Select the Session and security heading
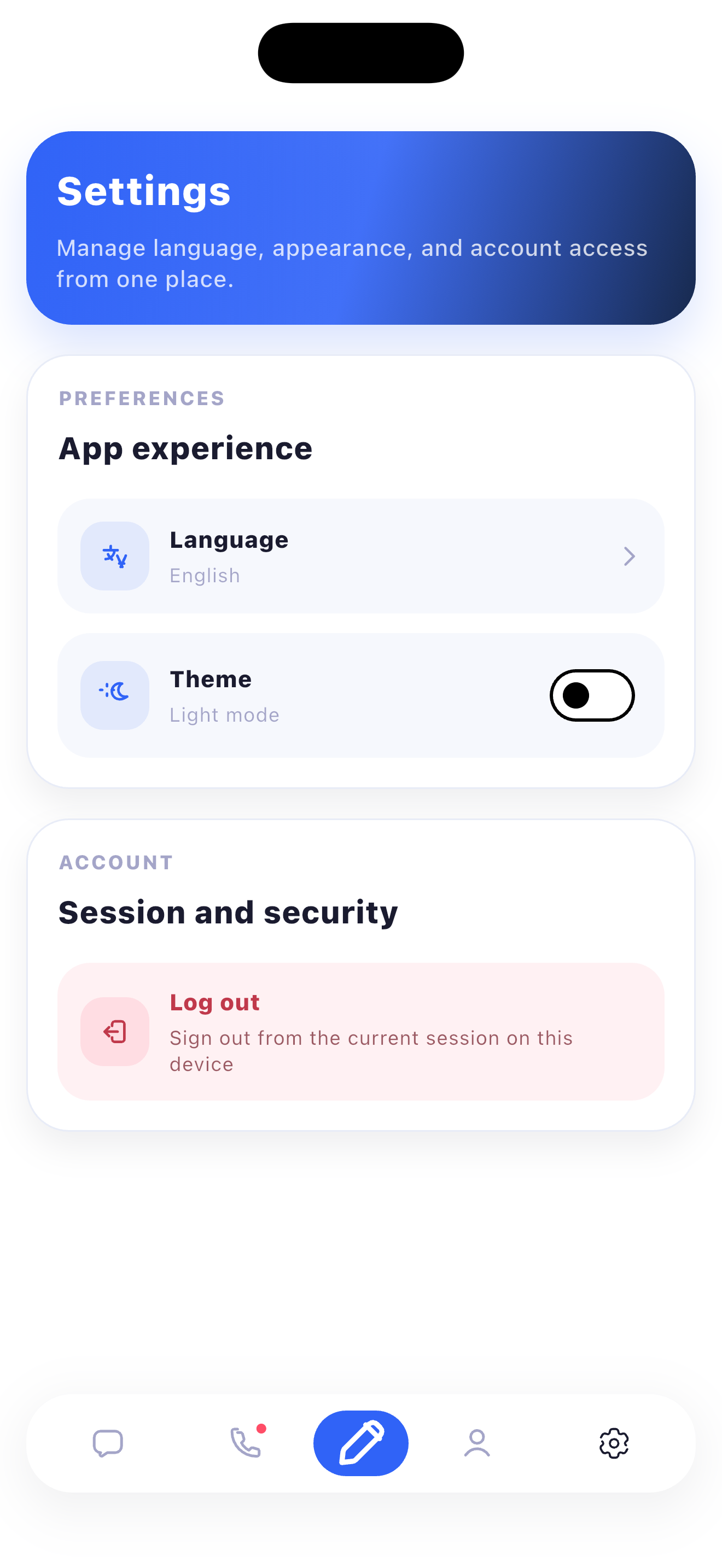The image size is (722, 1568). click(228, 911)
